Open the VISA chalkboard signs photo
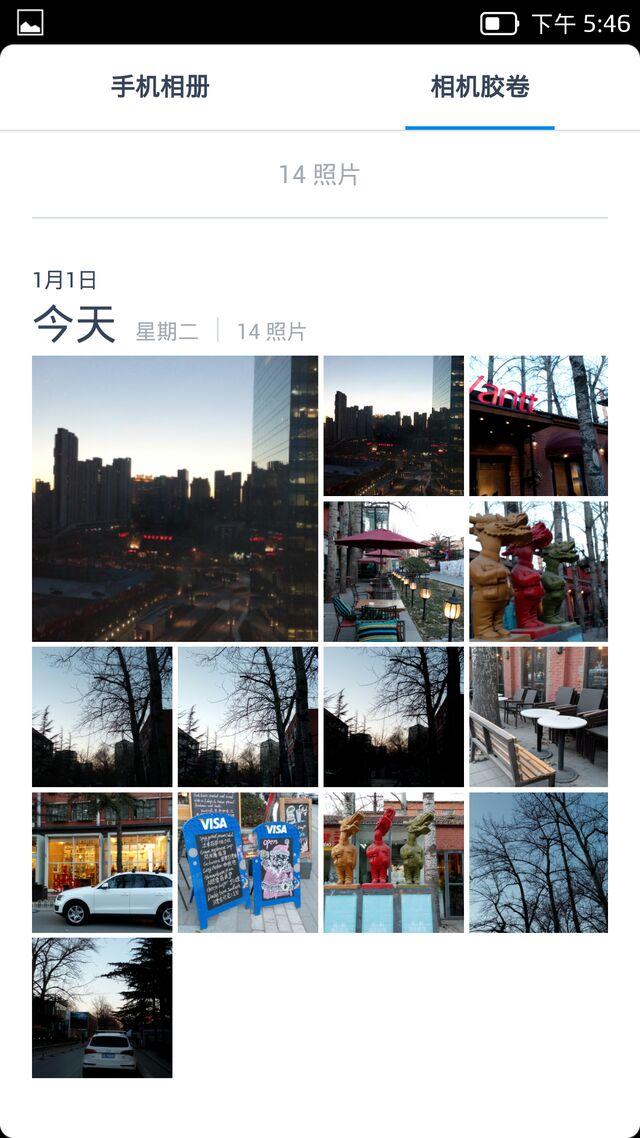The height and width of the screenshot is (1138, 640). 248,862
